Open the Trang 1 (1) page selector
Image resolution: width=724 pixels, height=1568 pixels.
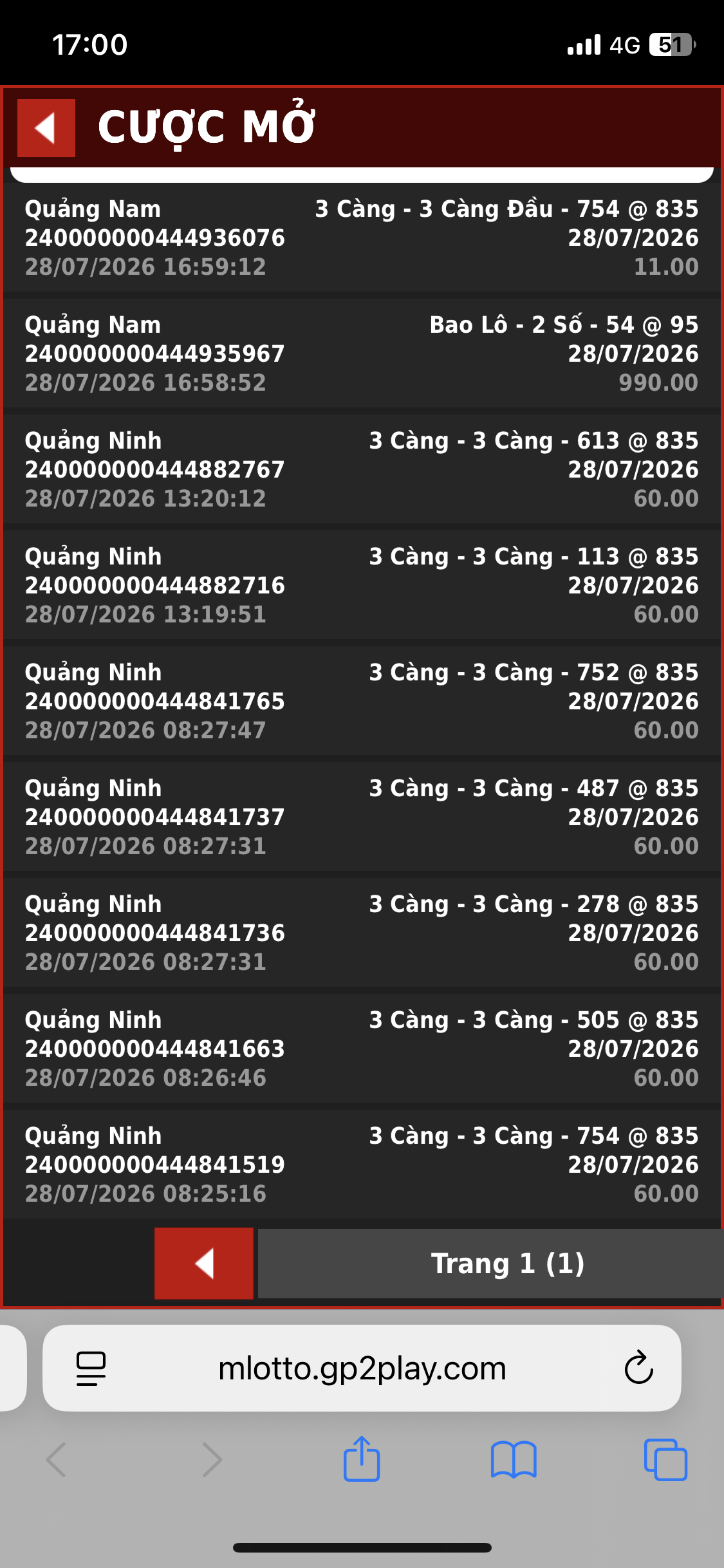[x=490, y=1264]
